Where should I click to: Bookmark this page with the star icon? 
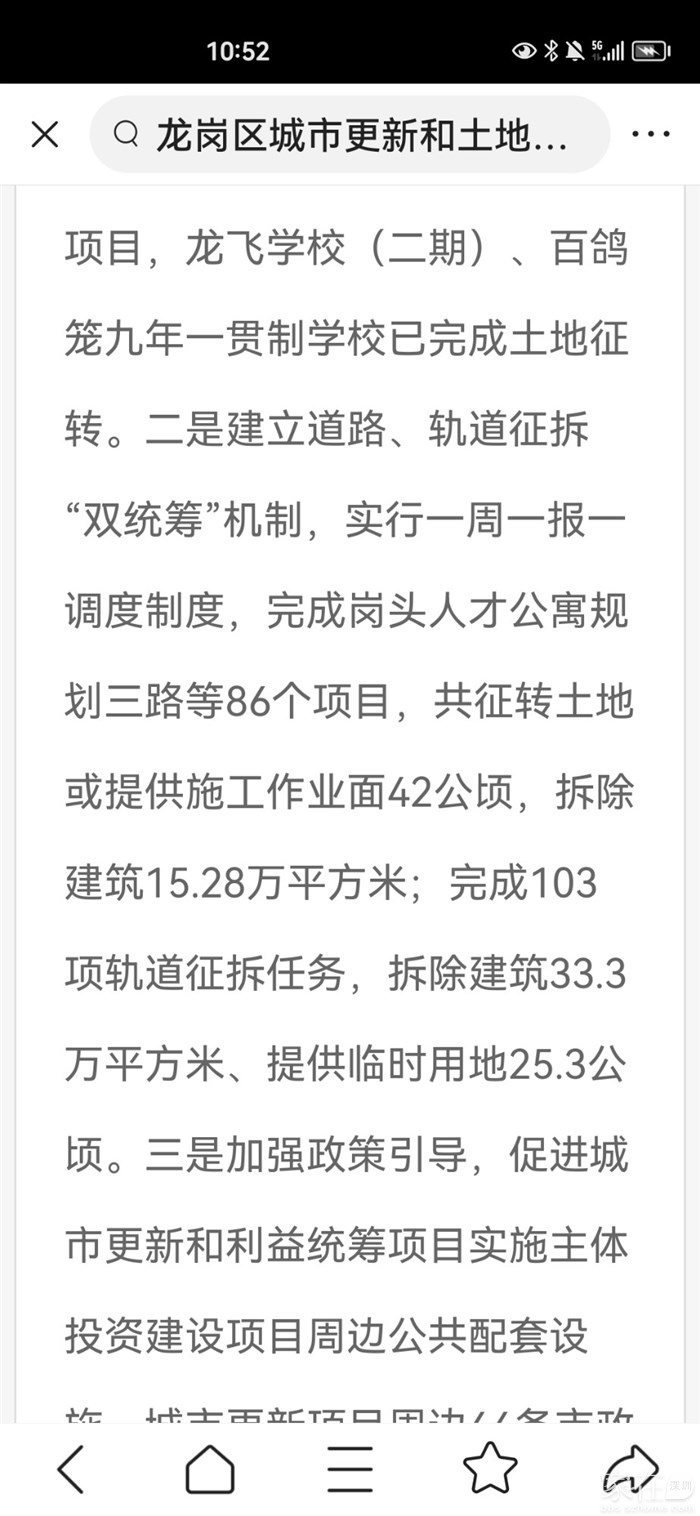coord(490,1470)
